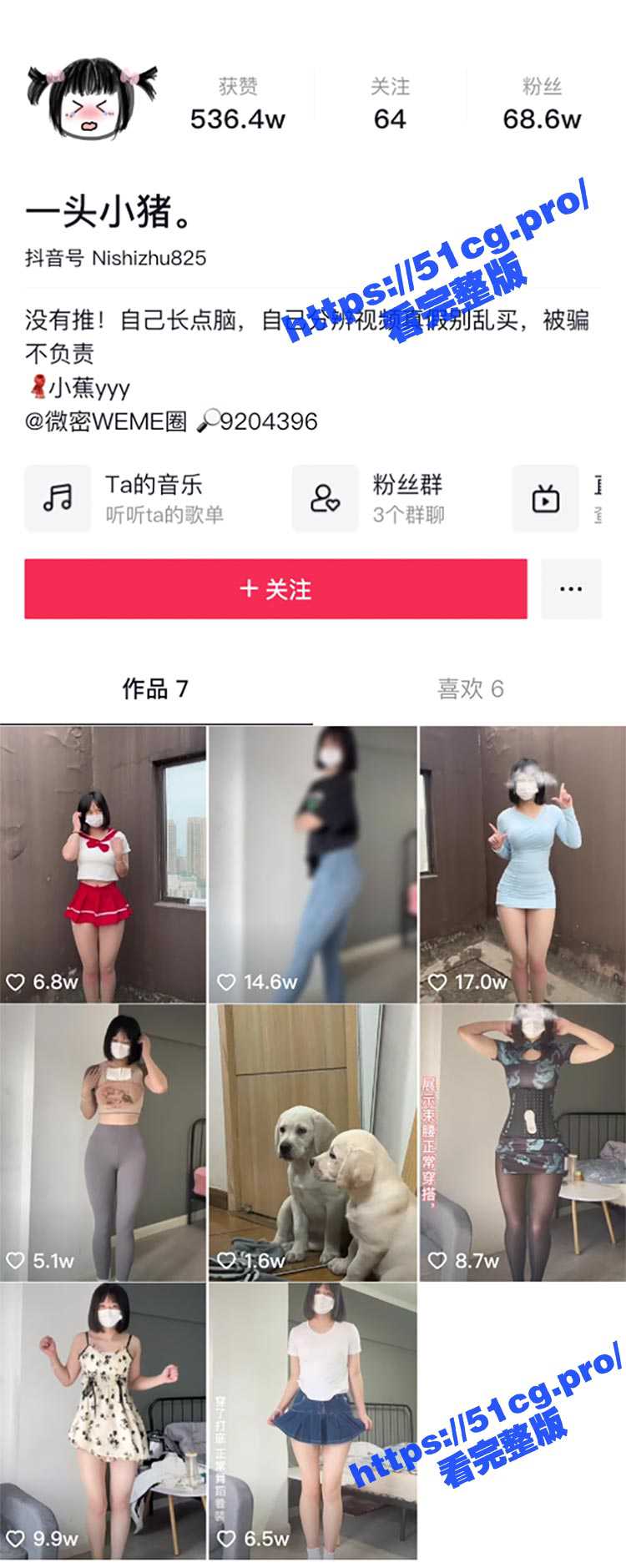Play the video with 14.6w likes
Image resolution: width=626 pixels, height=1568 pixels.
point(312,864)
